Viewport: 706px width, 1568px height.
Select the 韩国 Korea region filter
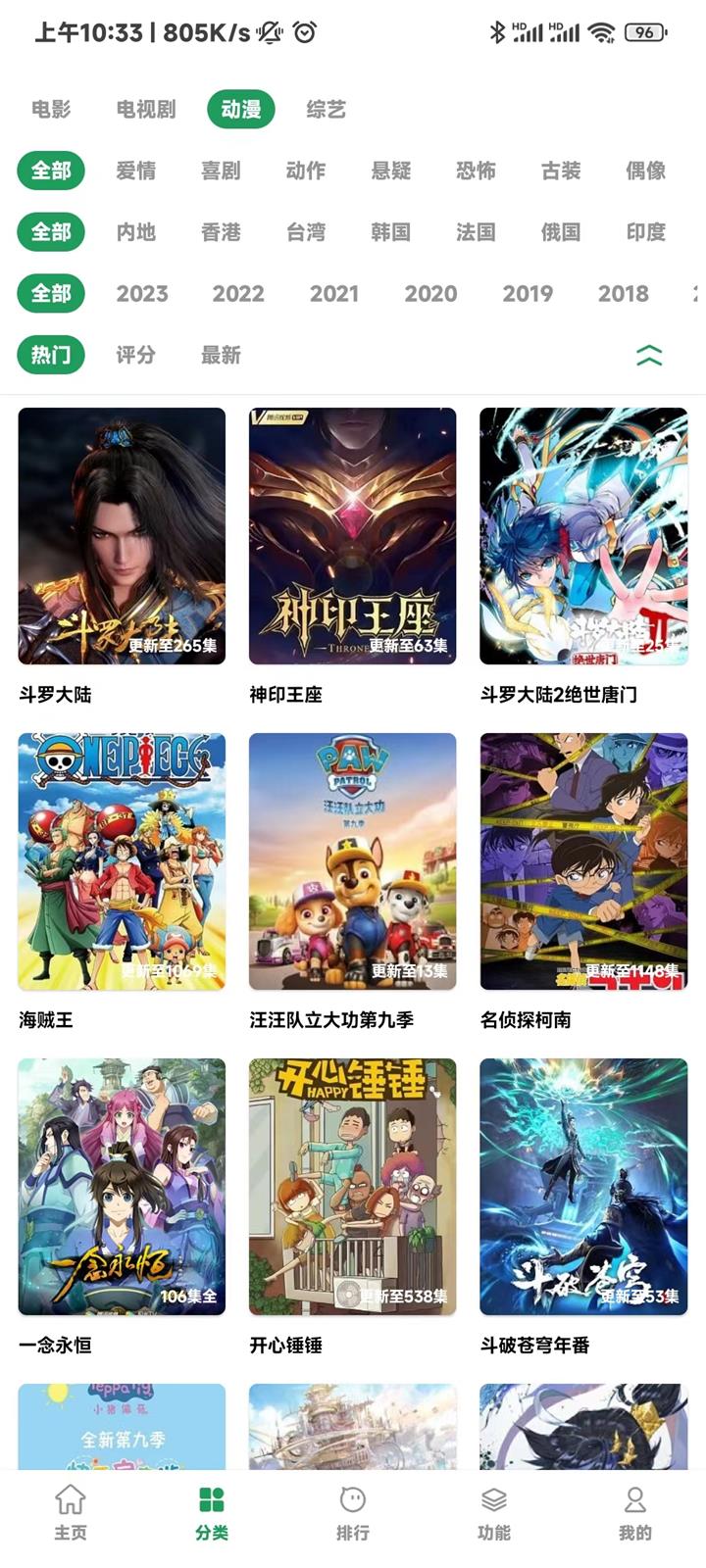pyautogui.click(x=392, y=233)
